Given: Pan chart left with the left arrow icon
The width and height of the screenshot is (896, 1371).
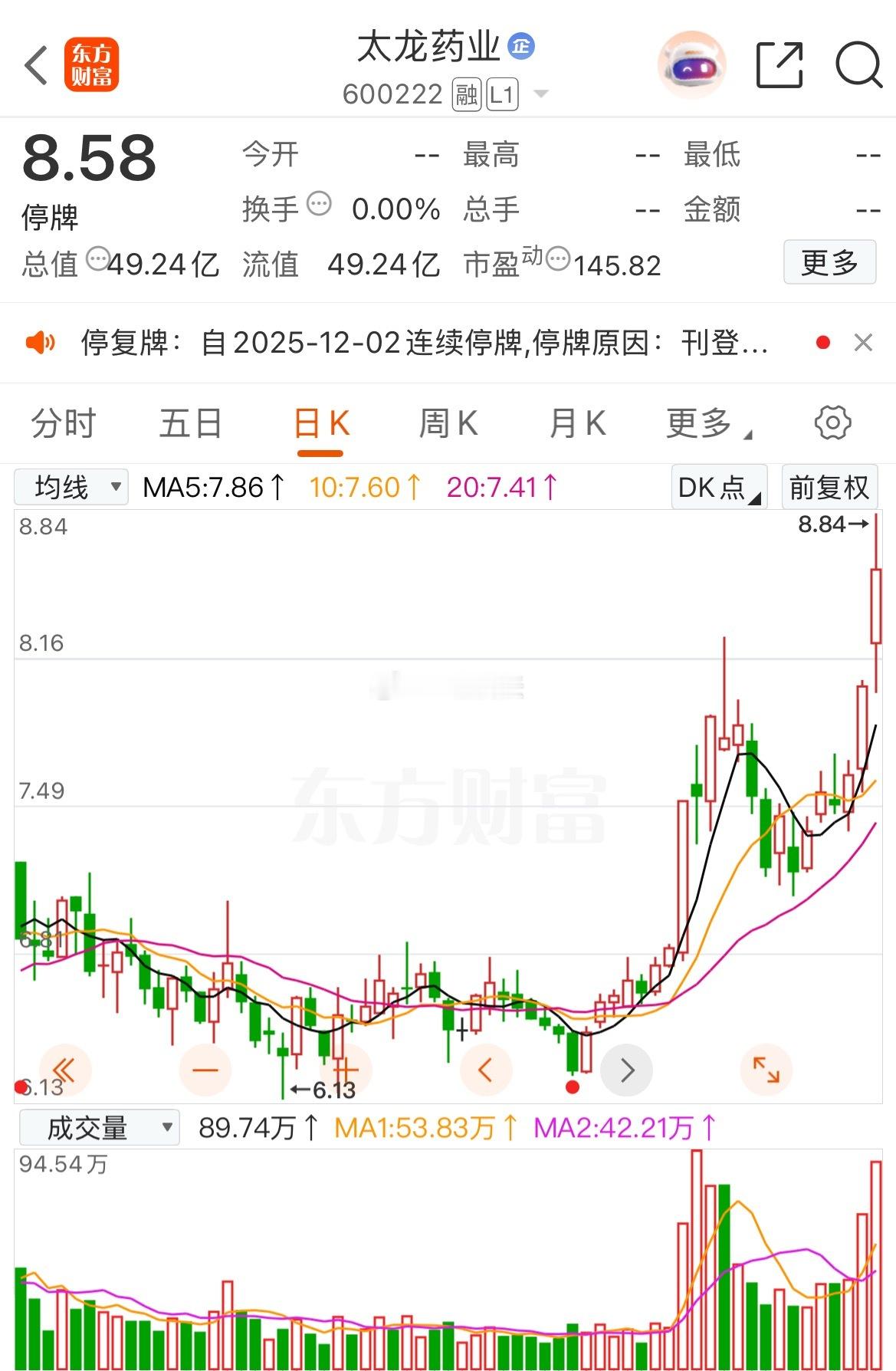Looking at the screenshot, I should click(x=486, y=1069).
